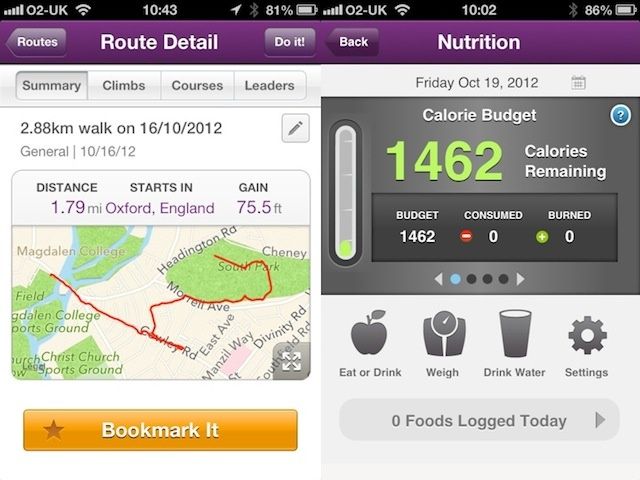Edit the route name with pencil icon
This screenshot has width=640, height=480.
[x=296, y=128]
